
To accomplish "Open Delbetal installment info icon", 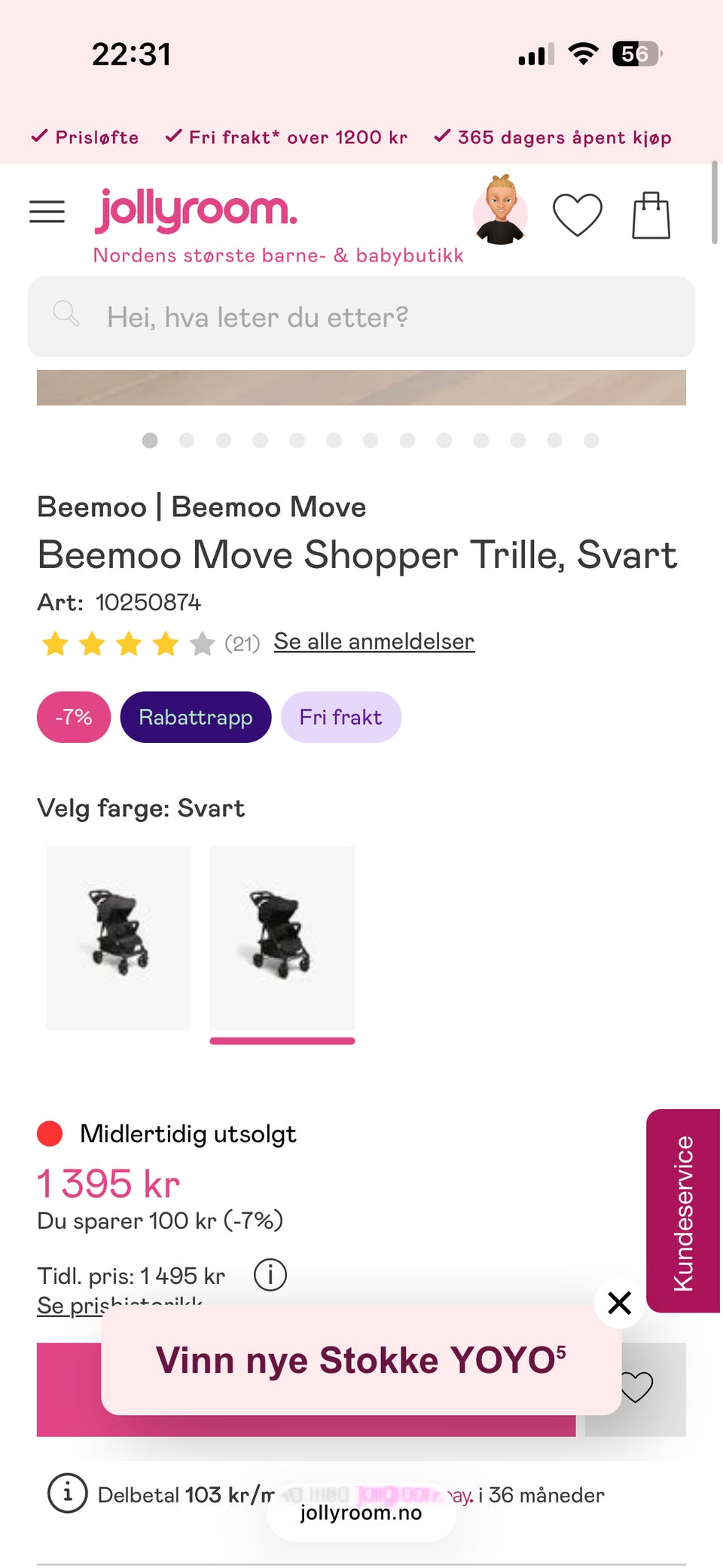I will (x=67, y=1493).
